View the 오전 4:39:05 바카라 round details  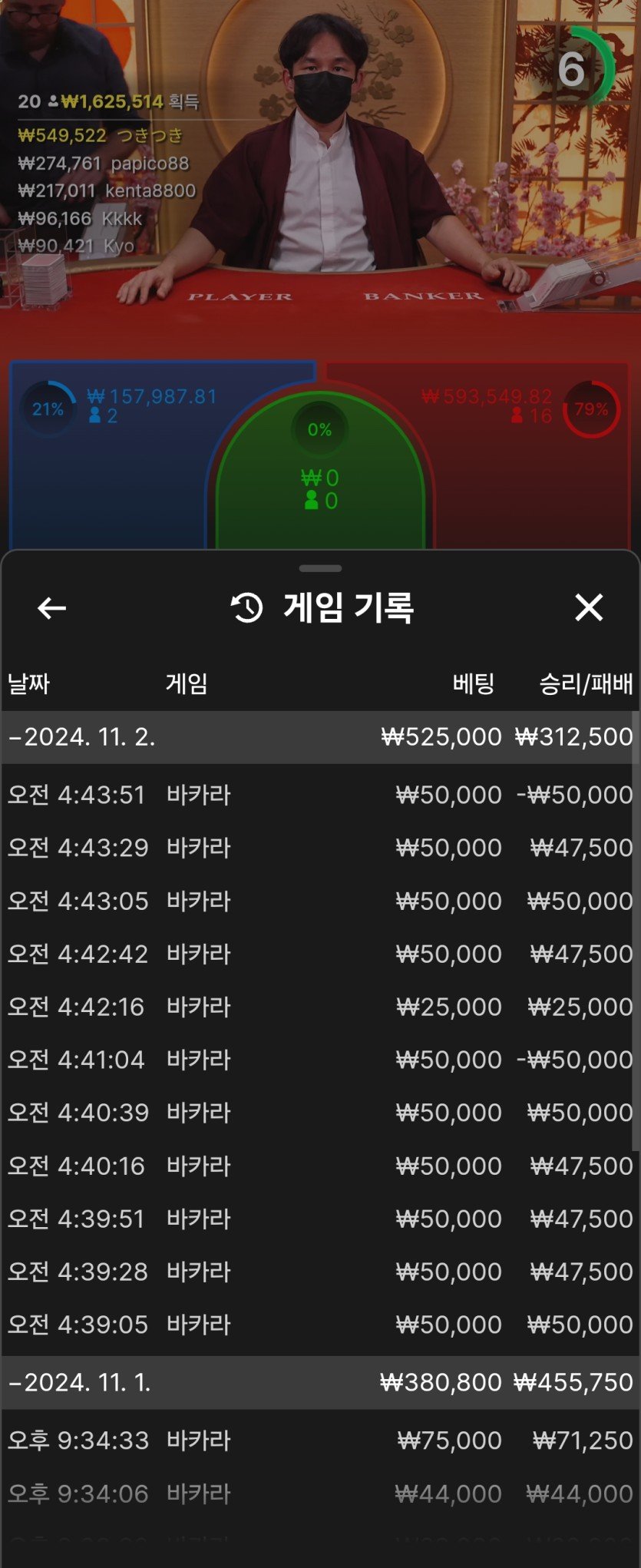click(x=319, y=1325)
